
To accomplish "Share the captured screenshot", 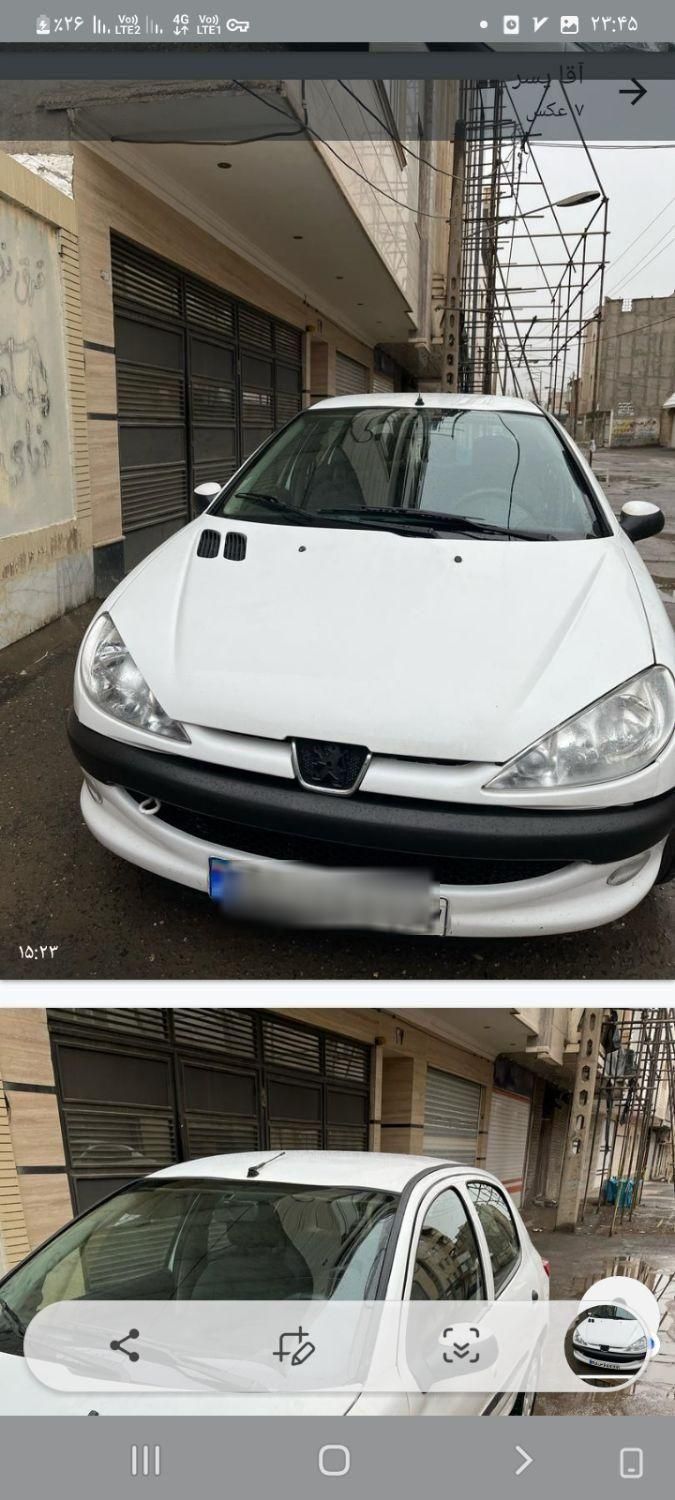I will [x=125, y=1346].
